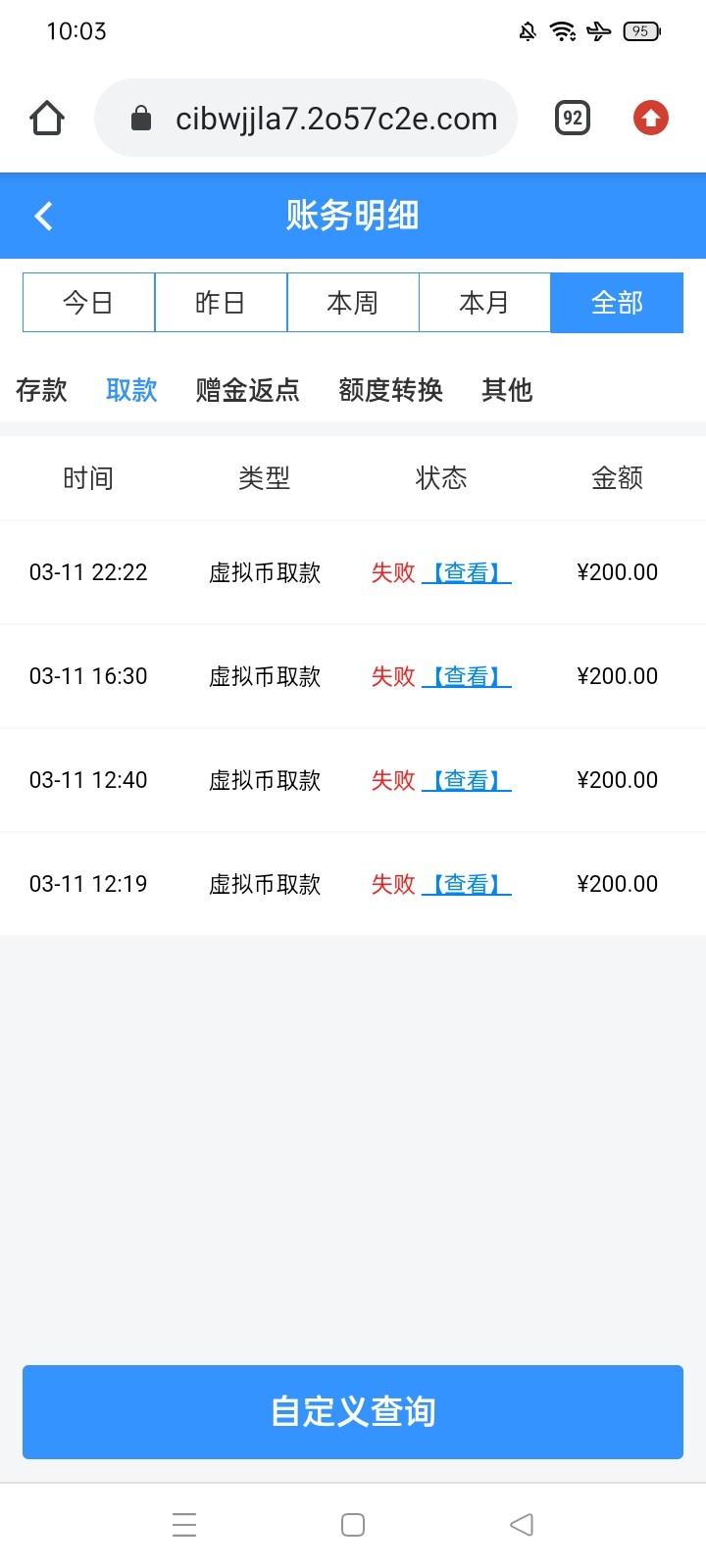Select the 取款 category
This screenshot has width=706, height=1568.
coord(131,390)
